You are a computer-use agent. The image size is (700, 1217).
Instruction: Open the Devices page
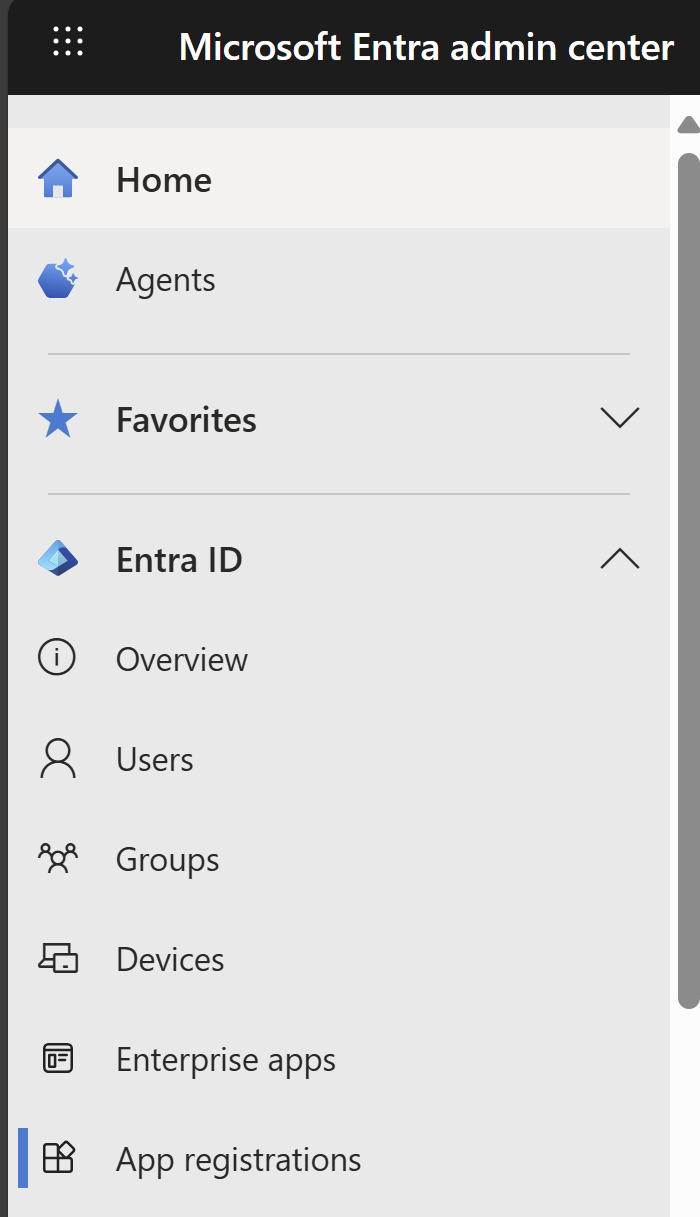(339, 959)
